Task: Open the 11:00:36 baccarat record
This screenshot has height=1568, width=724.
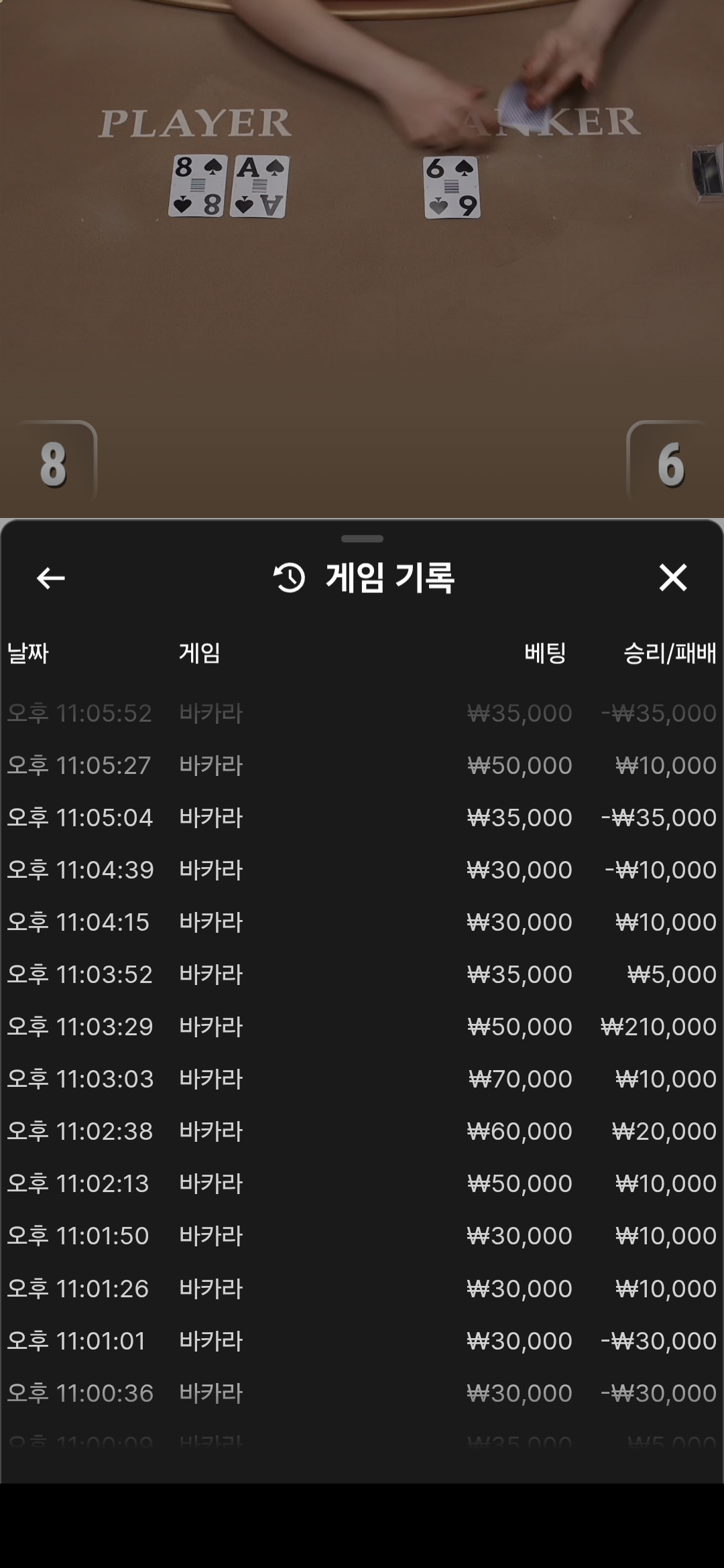Action: click(362, 1393)
